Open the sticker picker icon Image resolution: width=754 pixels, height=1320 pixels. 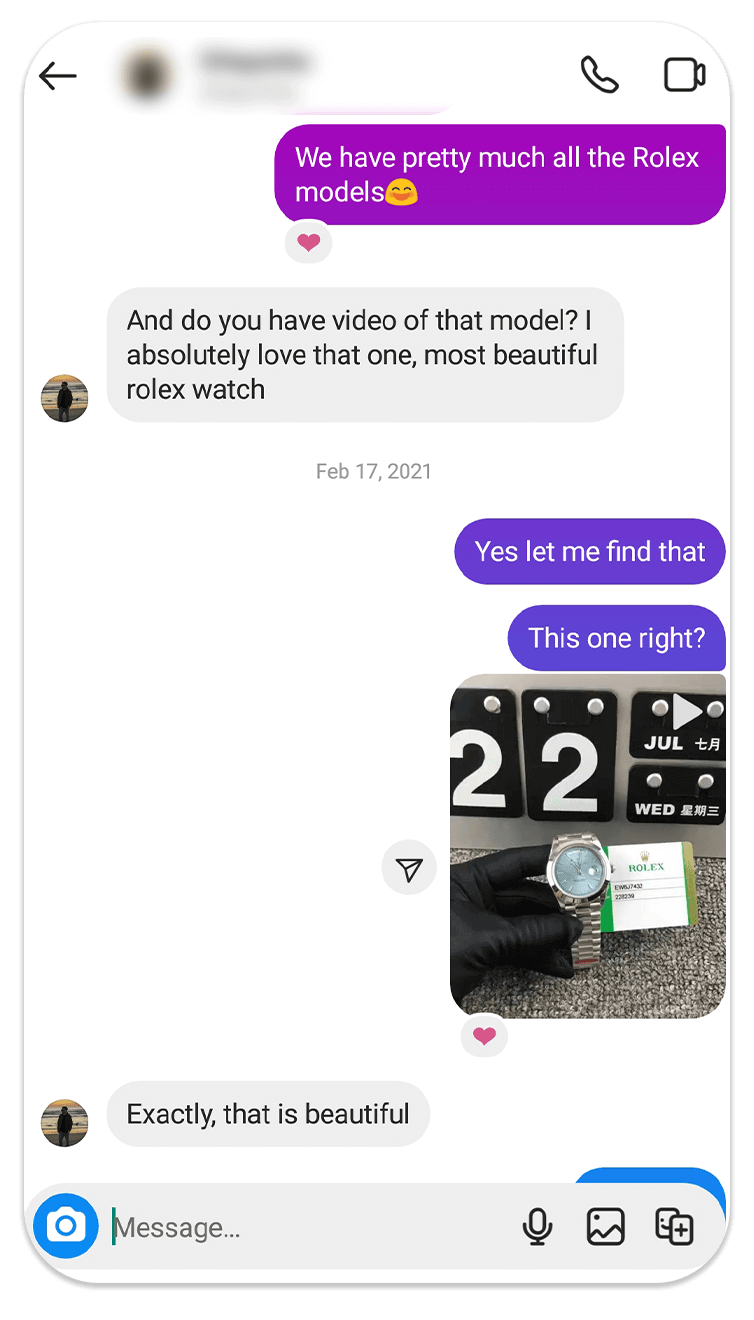pos(674,1227)
